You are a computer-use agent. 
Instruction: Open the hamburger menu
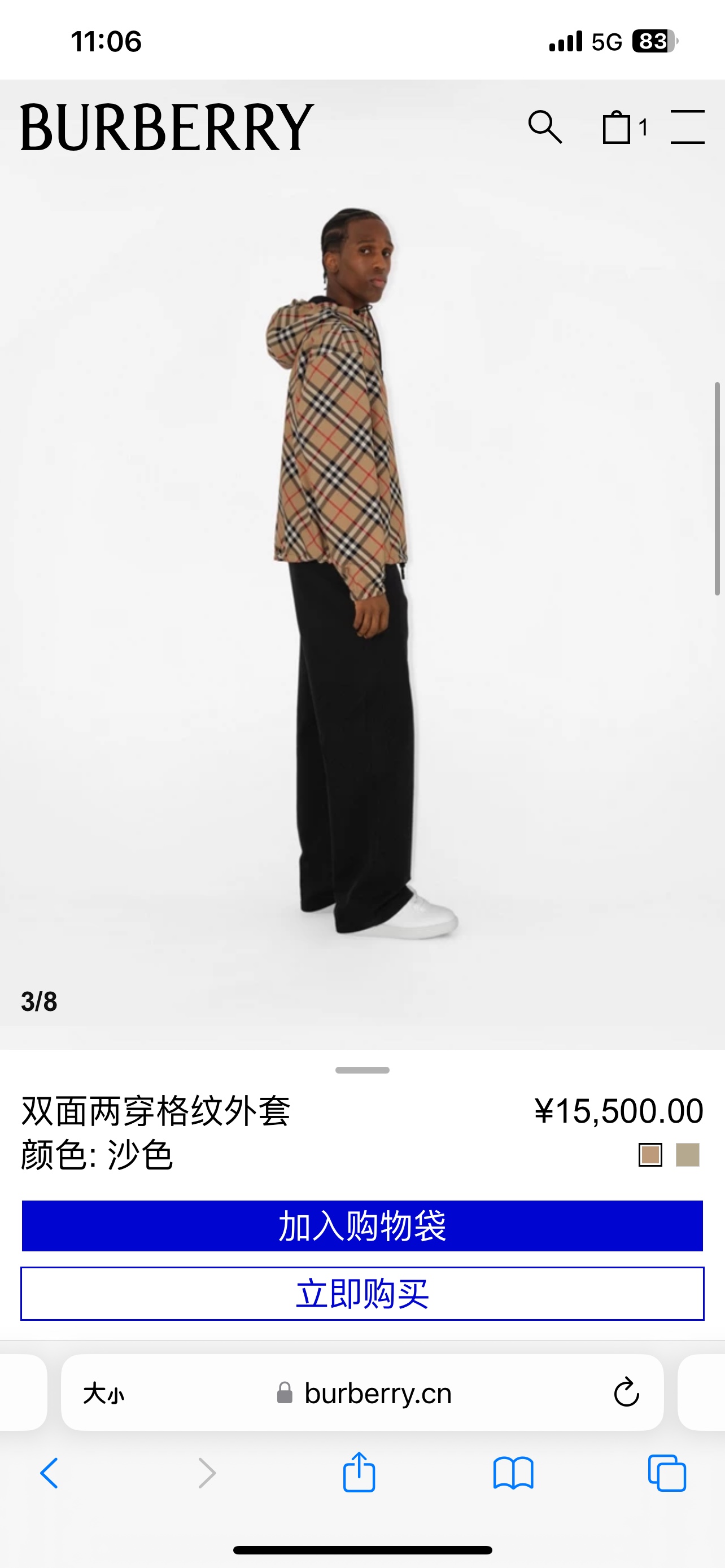[x=687, y=126]
